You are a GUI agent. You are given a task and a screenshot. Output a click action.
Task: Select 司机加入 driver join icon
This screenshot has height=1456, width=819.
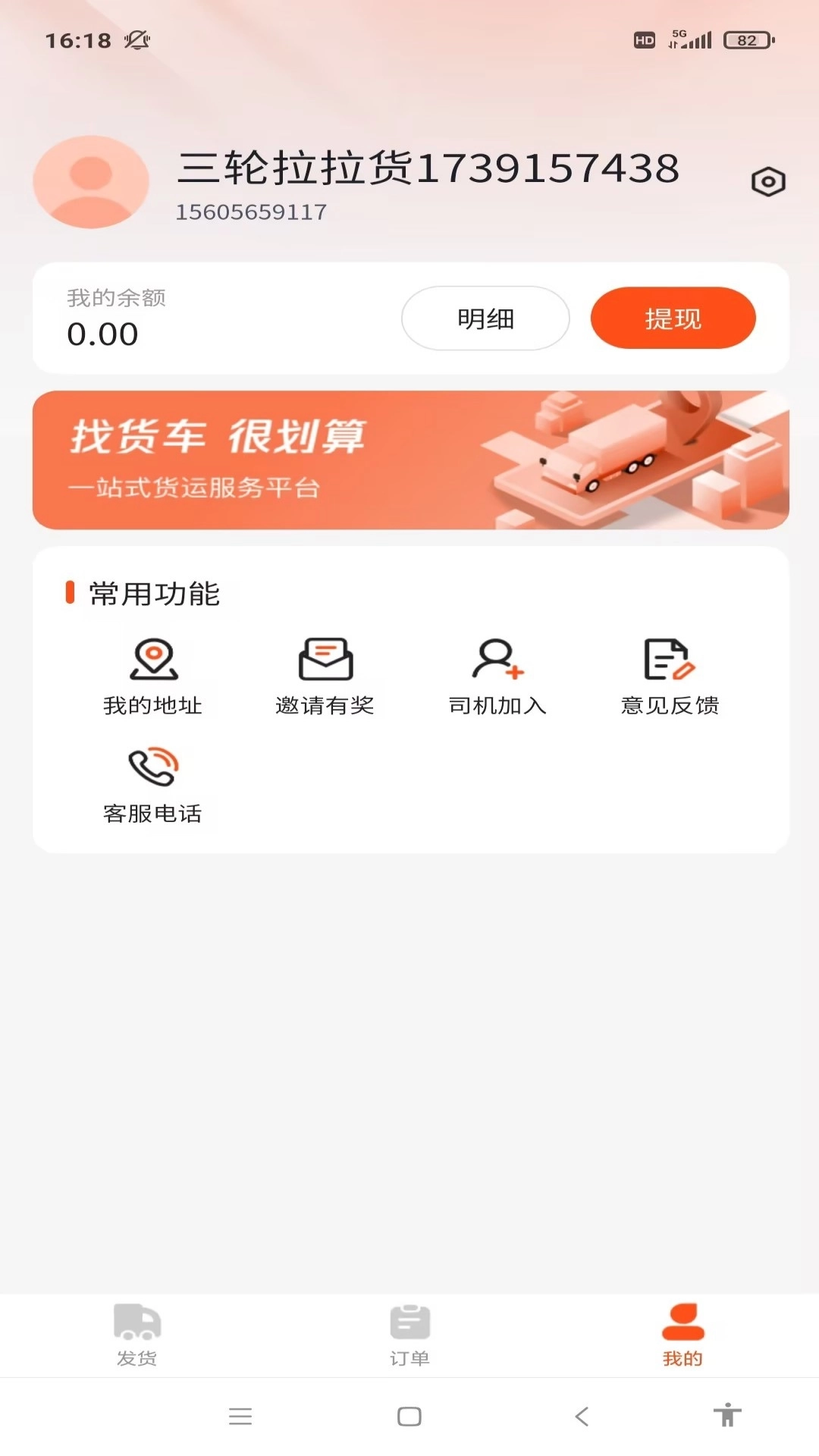(x=498, y=660)
